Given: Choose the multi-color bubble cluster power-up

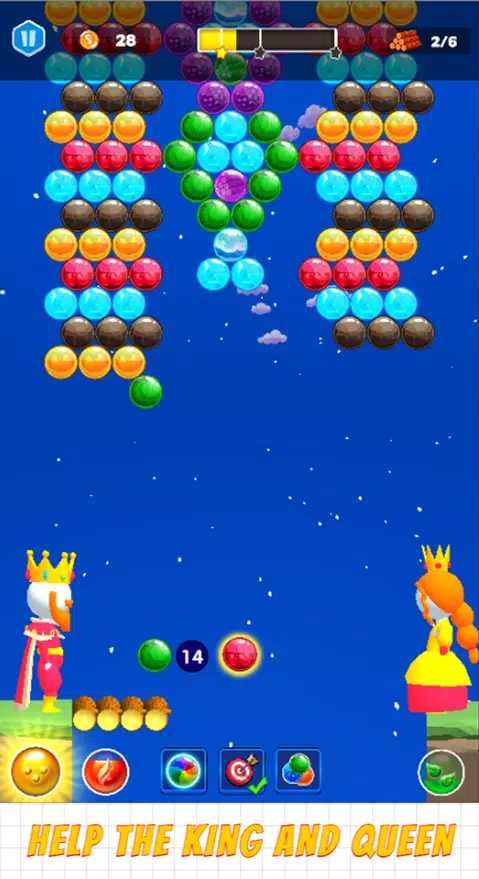Looking at the screenshot, I should 298,771.
